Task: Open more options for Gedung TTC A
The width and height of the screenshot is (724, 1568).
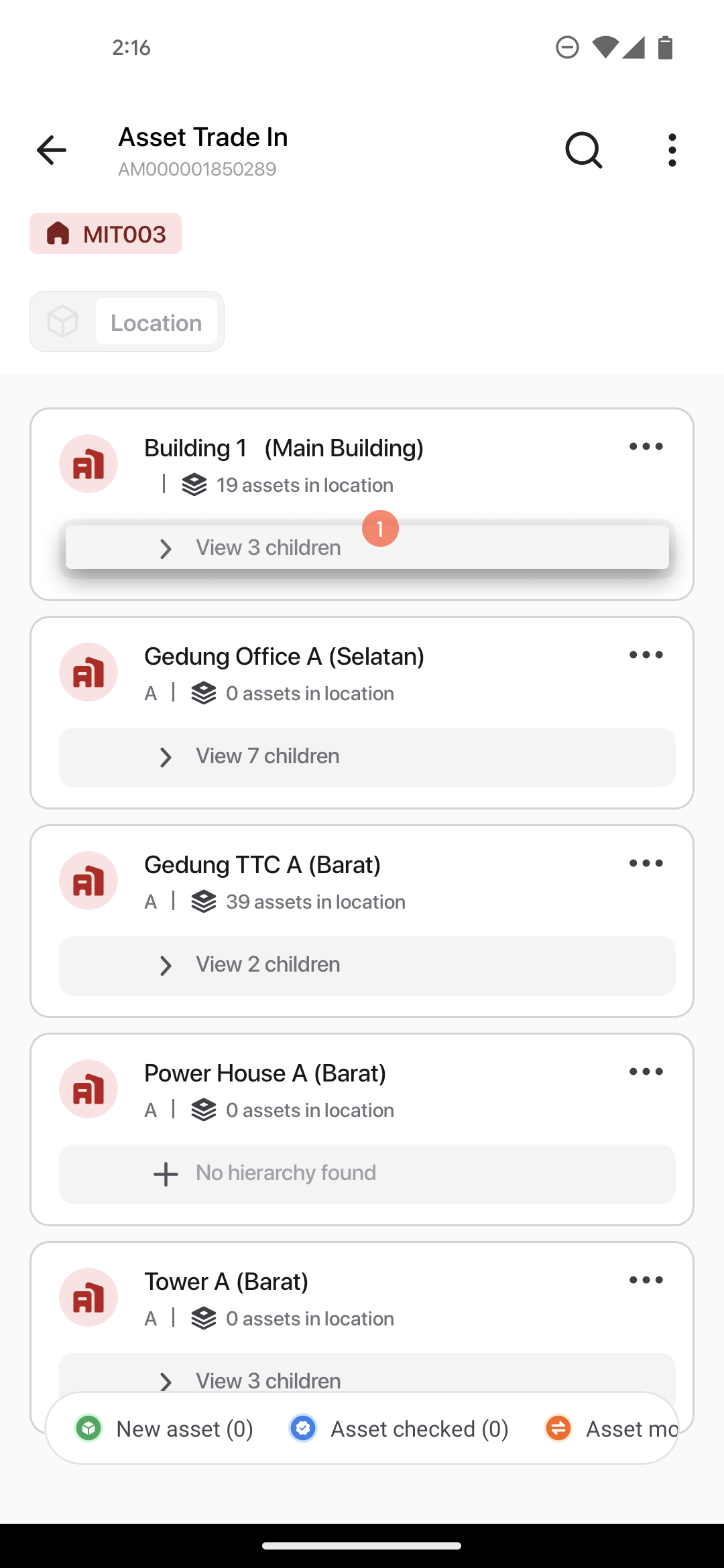Action: coord(646,864)
